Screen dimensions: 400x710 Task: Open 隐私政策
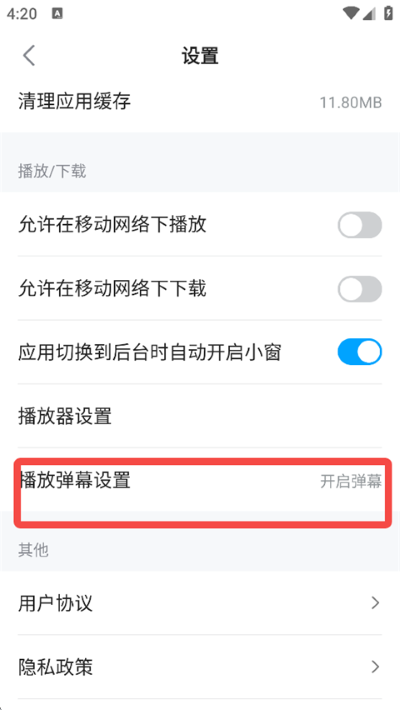click(200, 667)
